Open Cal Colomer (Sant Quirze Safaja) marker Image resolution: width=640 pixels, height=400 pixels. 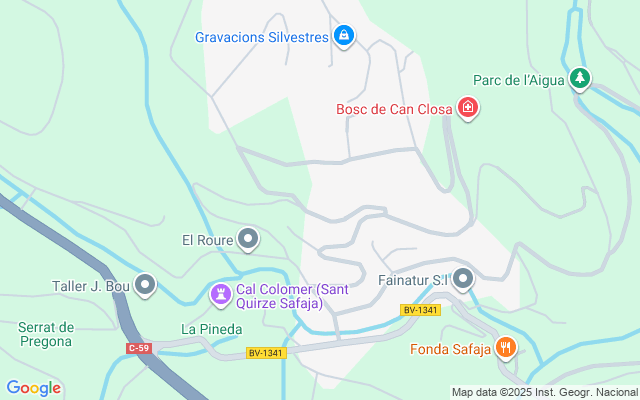[x=220, y=295]
